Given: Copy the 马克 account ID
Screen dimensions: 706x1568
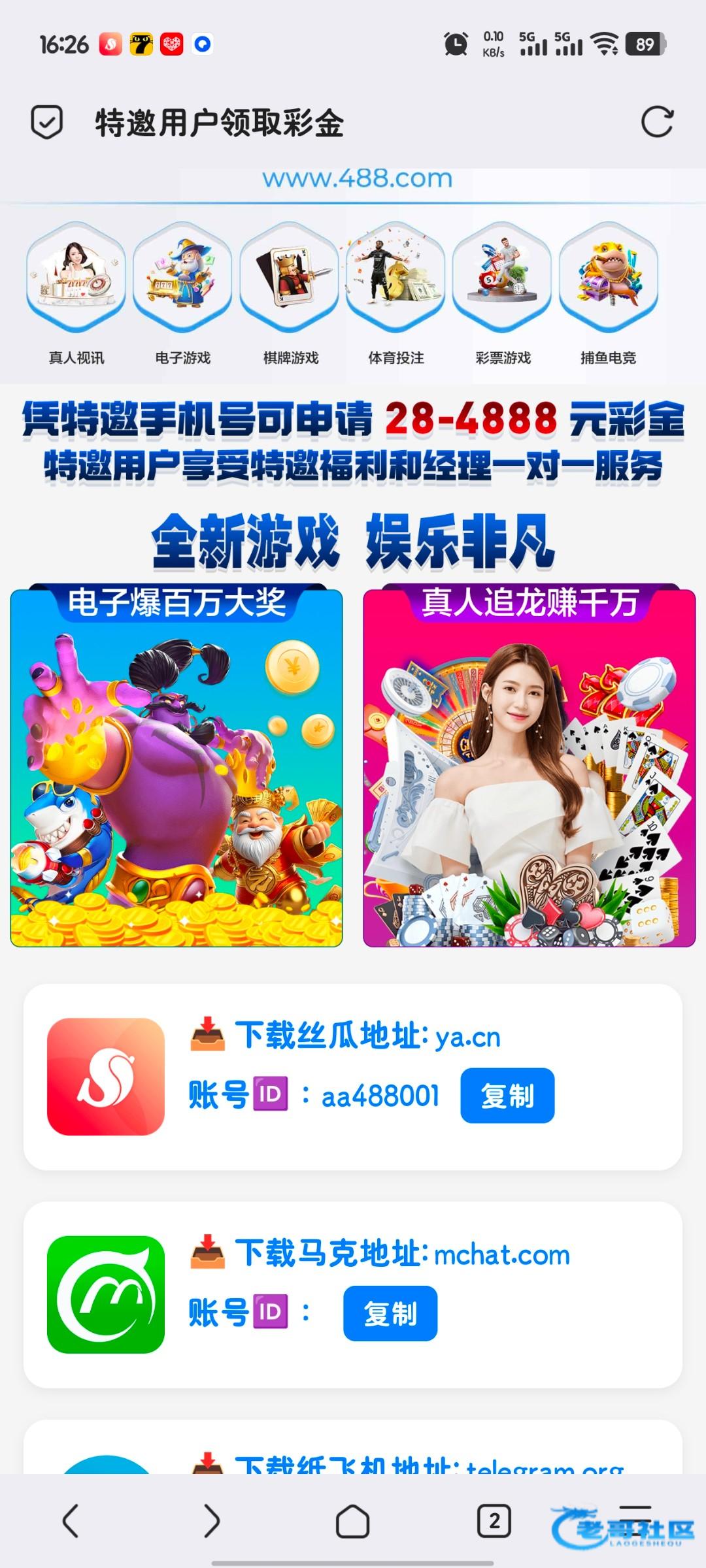Looking at the screenshot, I should click(x=390, y=1313).
